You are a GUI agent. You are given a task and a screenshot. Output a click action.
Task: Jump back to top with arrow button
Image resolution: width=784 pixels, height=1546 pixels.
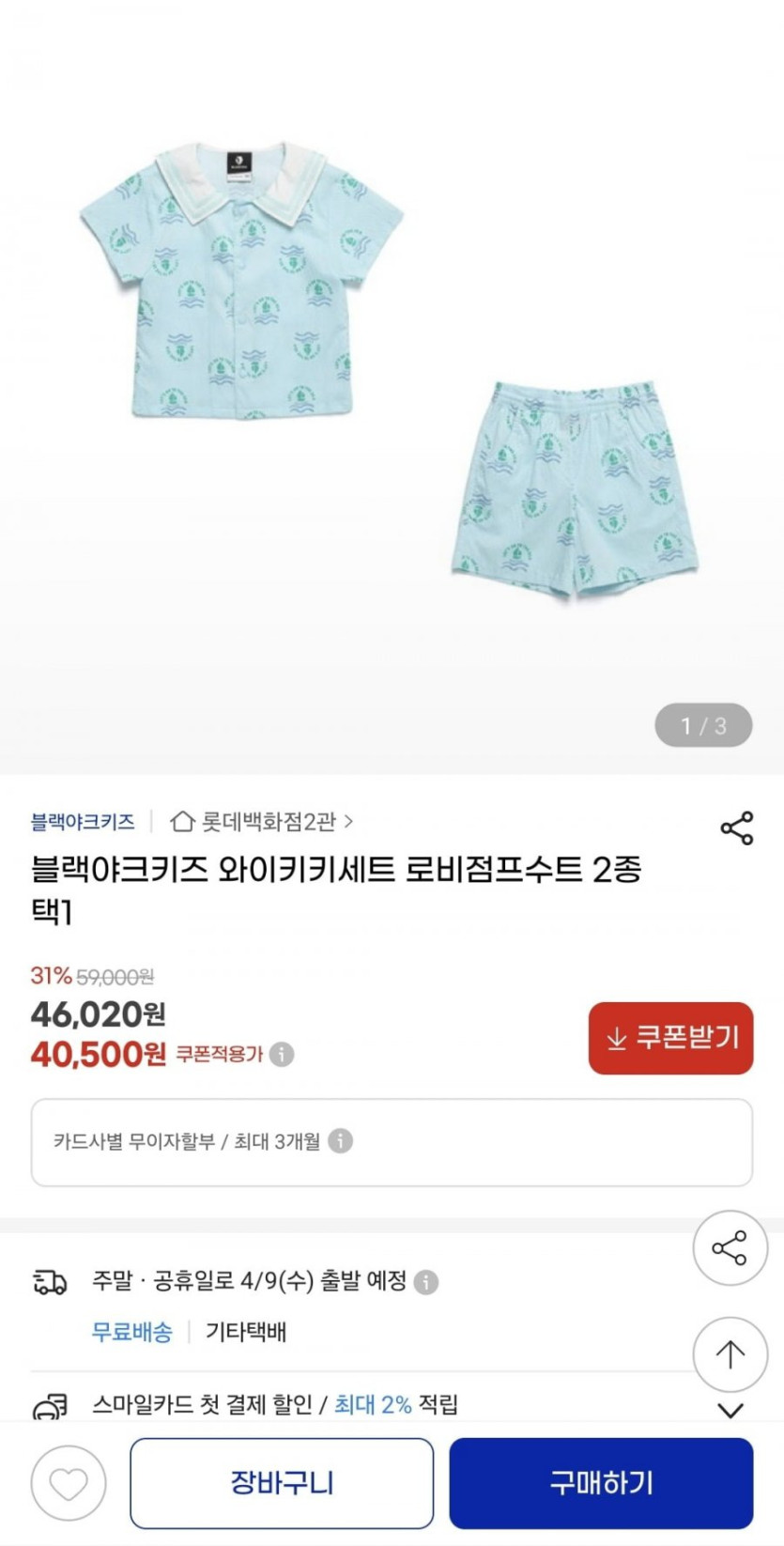(730, 1353)
